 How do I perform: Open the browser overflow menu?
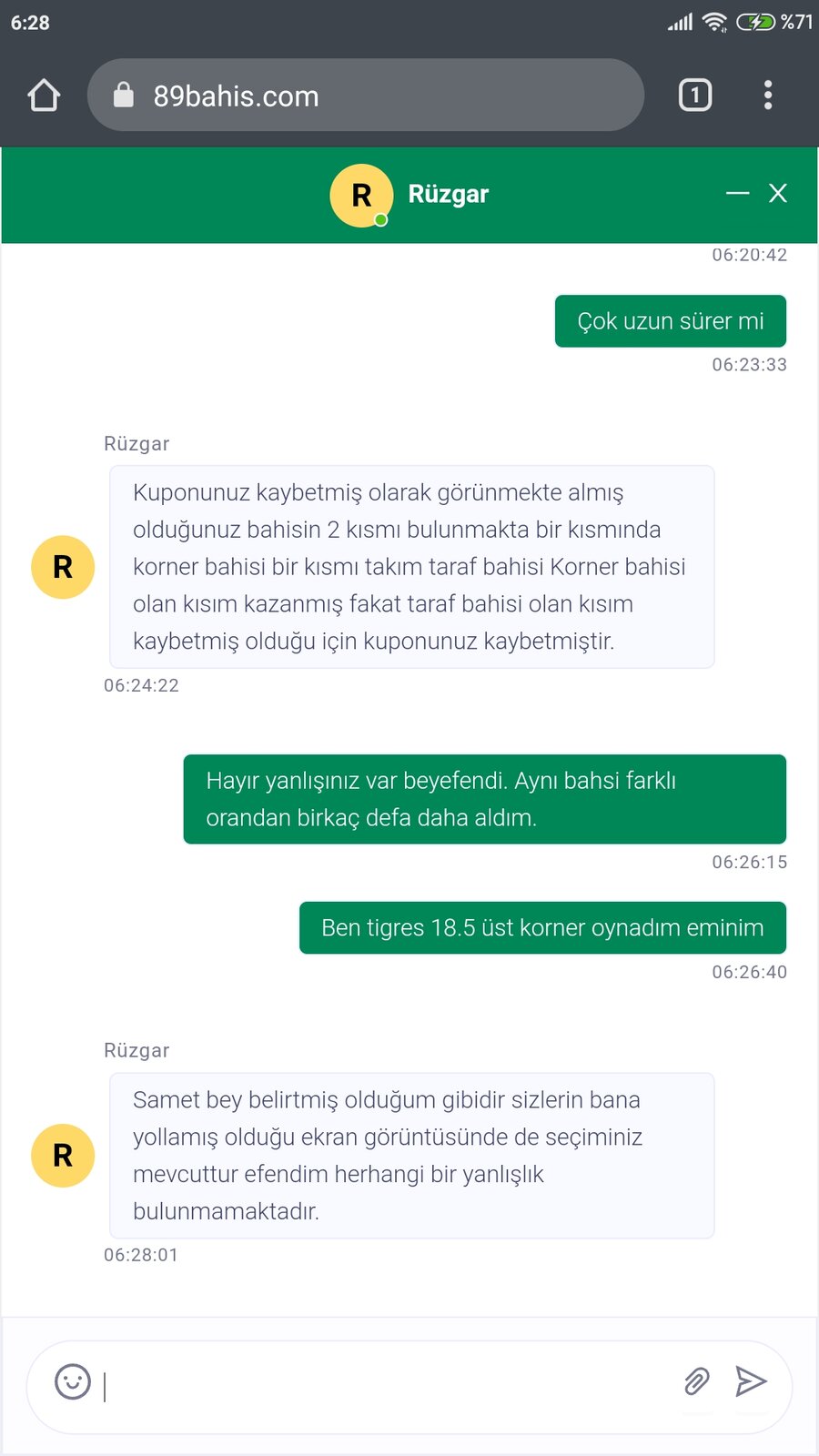point(768,95)
